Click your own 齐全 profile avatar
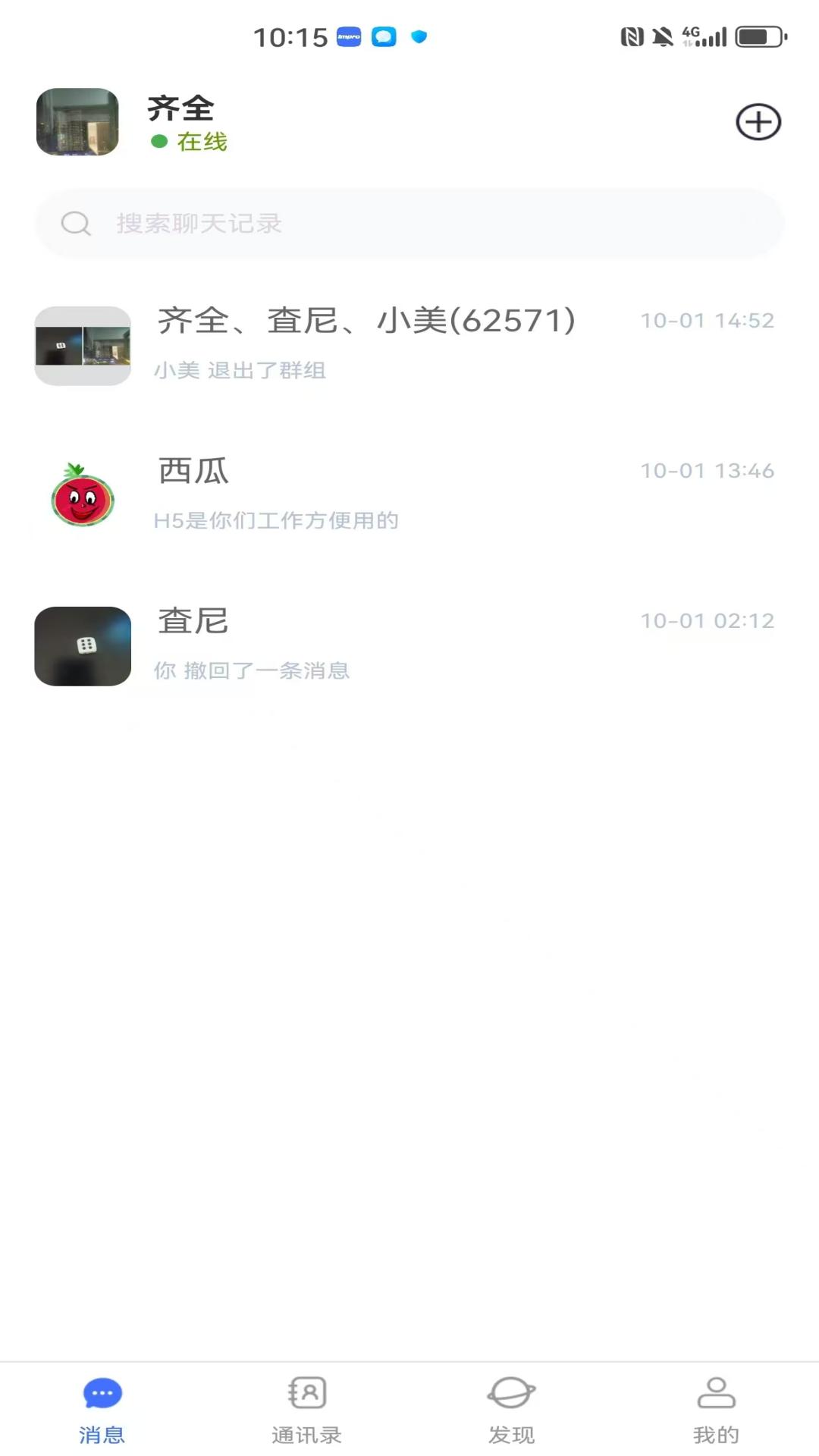Image resolution: width=819 pixels, height=1456 pixels. 77,122
